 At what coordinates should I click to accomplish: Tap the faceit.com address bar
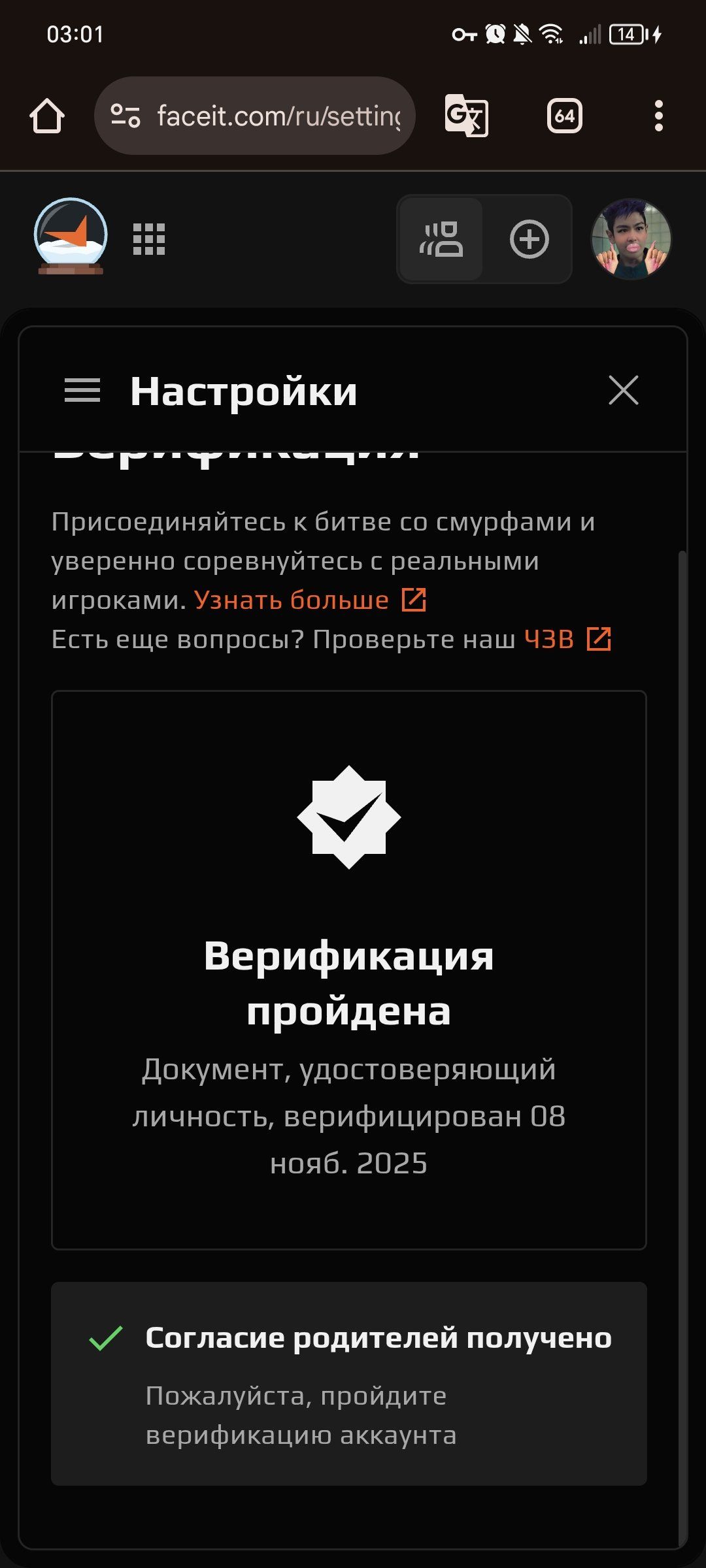[278, 116]
